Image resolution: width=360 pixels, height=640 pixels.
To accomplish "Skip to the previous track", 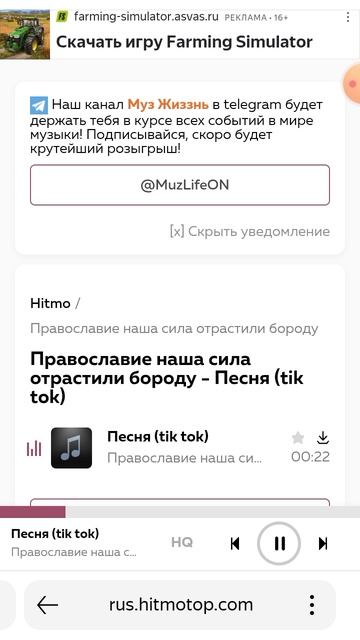I will pos(235,543).
